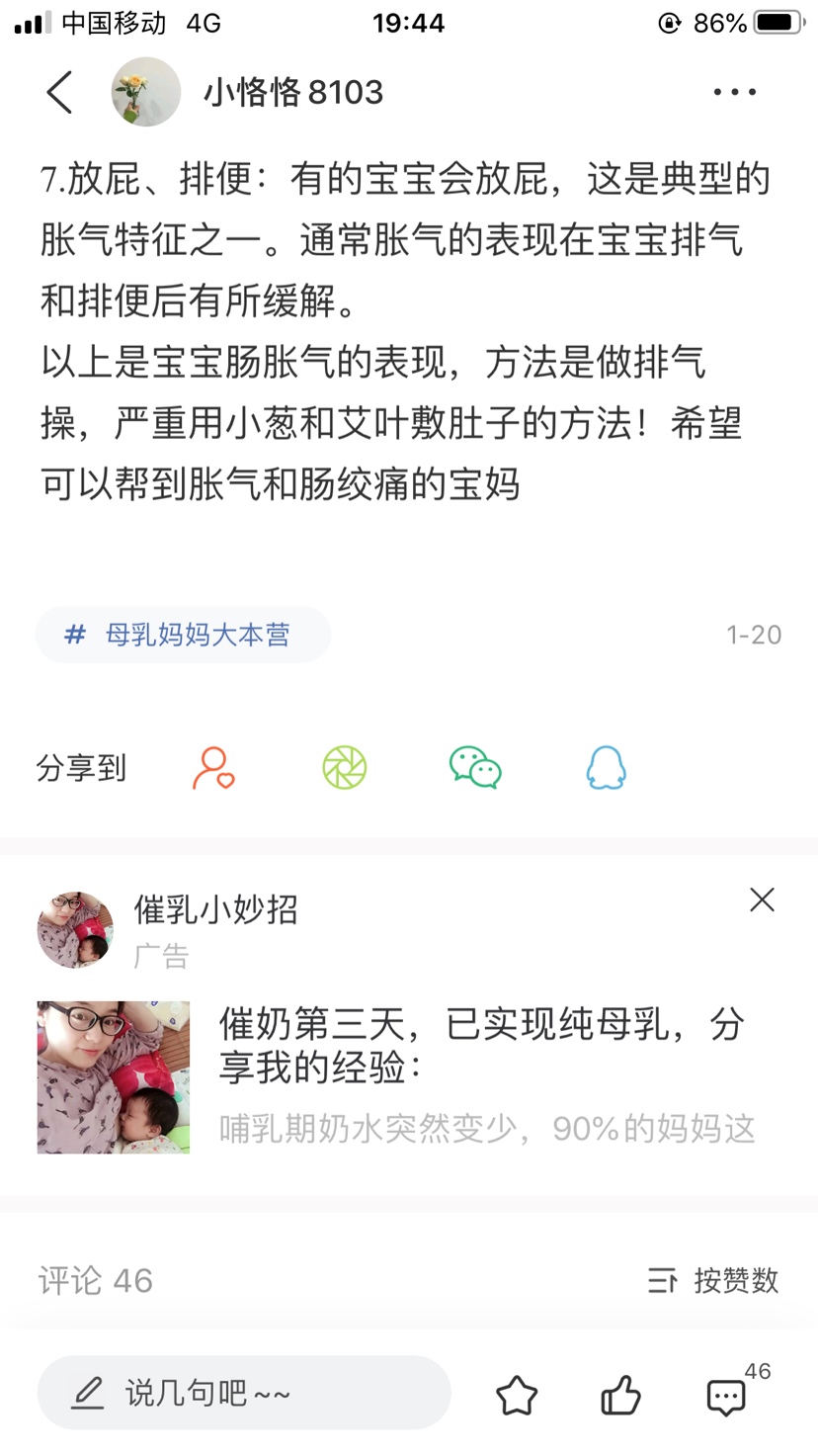The image size is (818, 1456).
Task: Open the 催奶第三天 ad card
Action: (484, 1075)
